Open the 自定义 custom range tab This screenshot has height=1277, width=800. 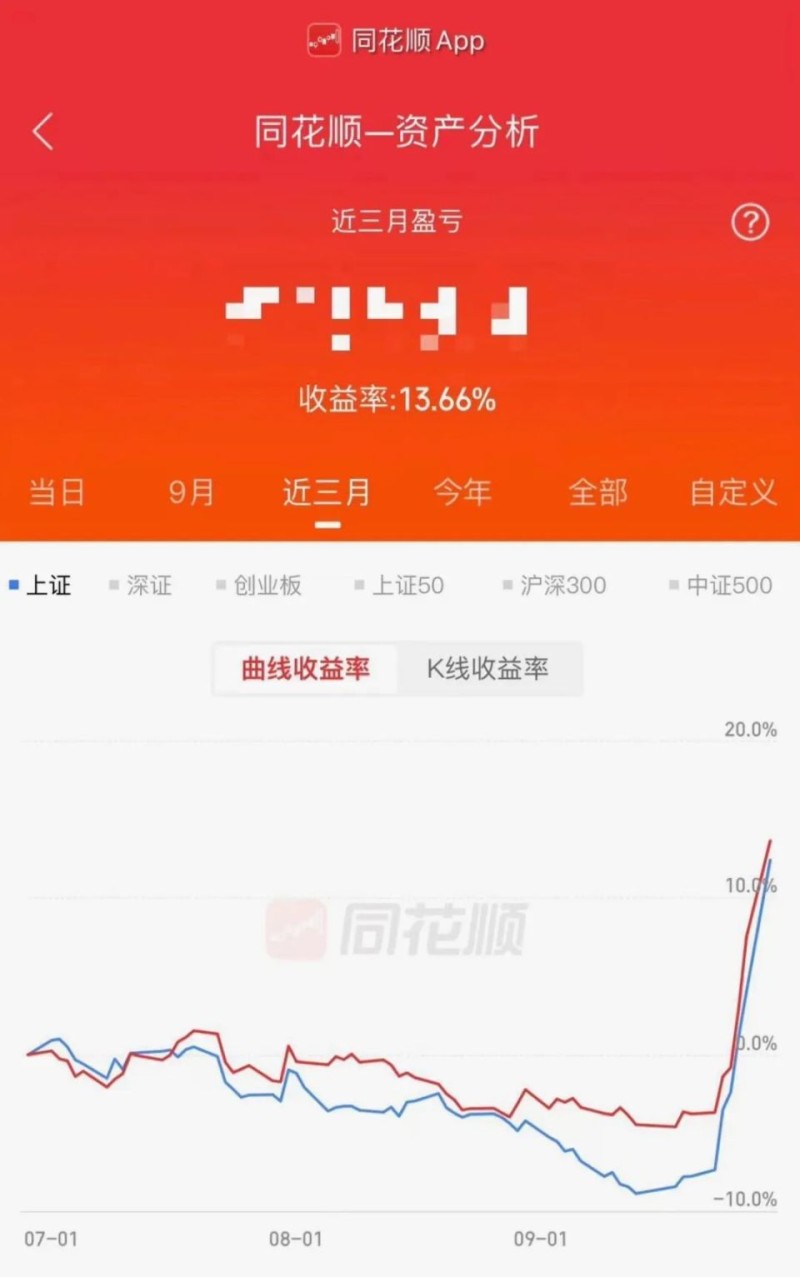tap(732, 492)
